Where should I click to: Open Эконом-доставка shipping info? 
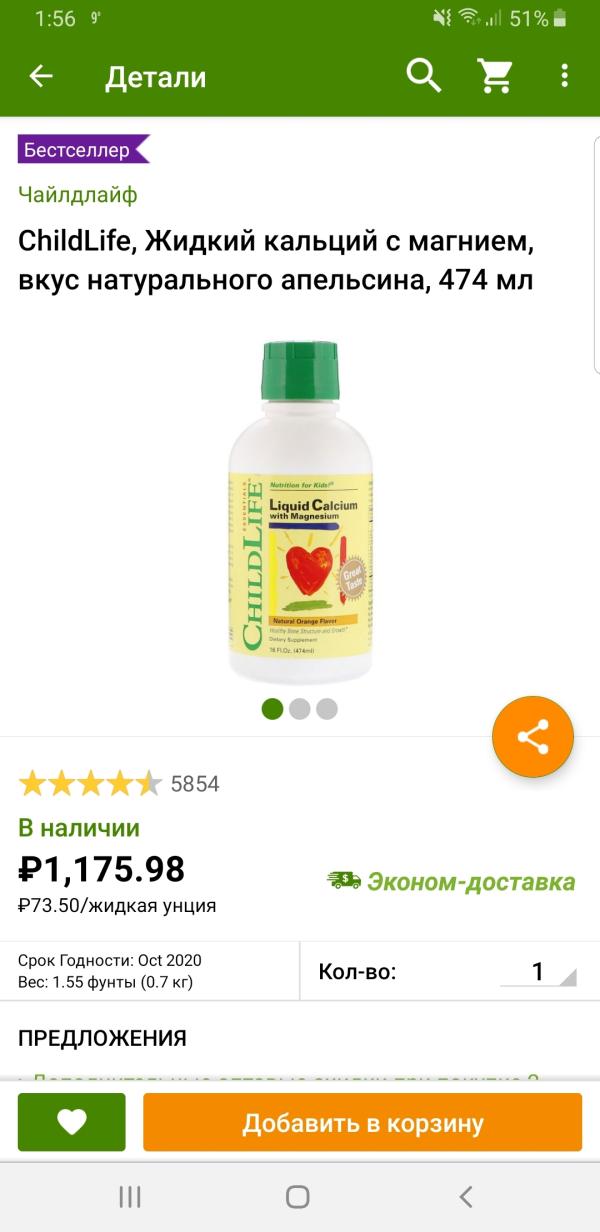click(x=452, y=881)
